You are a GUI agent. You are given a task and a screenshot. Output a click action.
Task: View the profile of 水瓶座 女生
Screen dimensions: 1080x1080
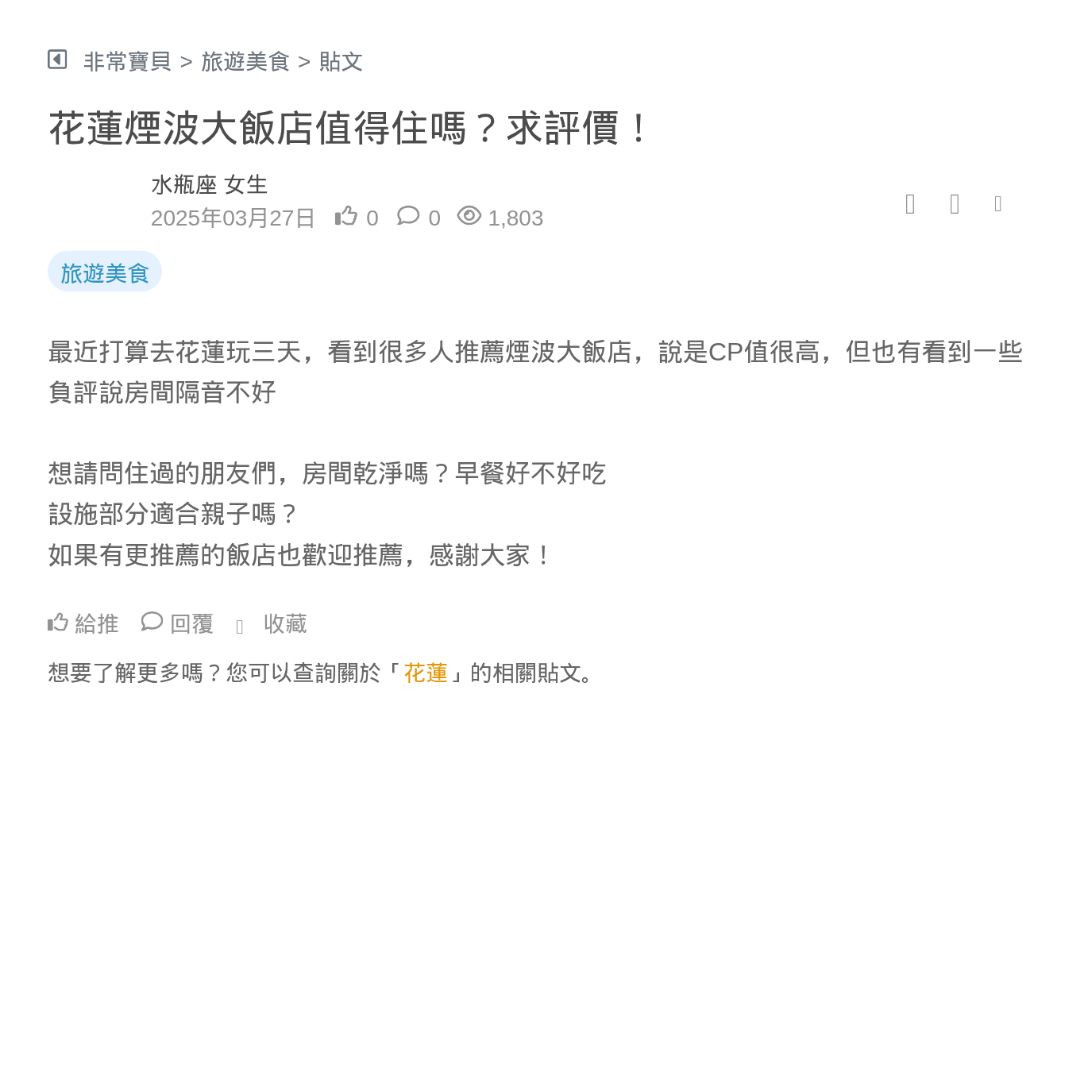(x=209, y=185)
